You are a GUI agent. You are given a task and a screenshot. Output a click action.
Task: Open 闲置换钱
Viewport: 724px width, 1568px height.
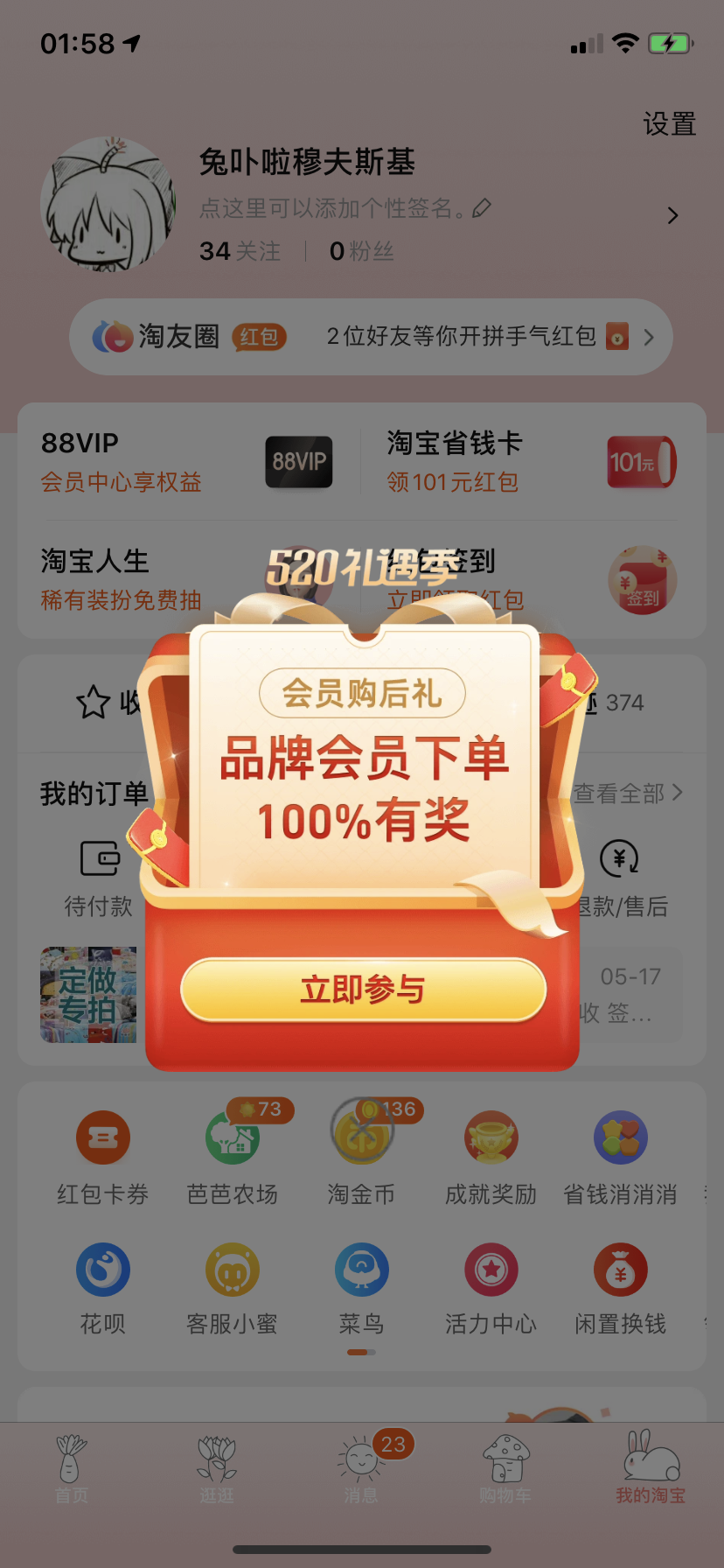point(620,1288)
